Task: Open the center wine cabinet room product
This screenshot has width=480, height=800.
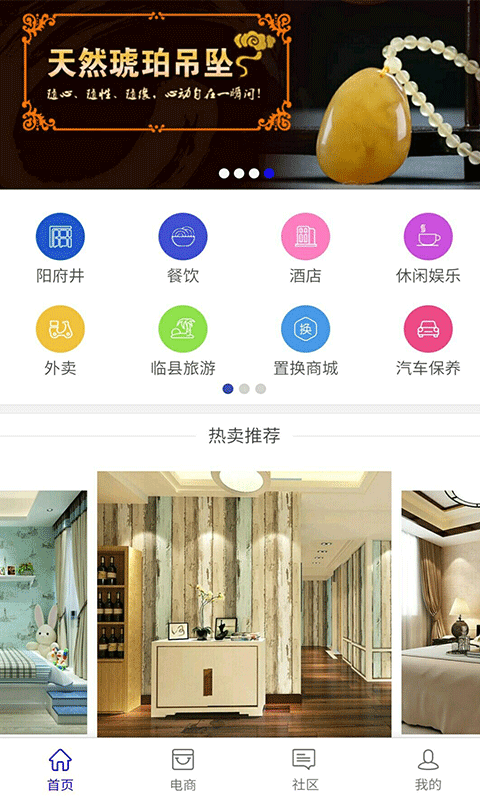Action: pyautogui.click(x=244, y=604)
